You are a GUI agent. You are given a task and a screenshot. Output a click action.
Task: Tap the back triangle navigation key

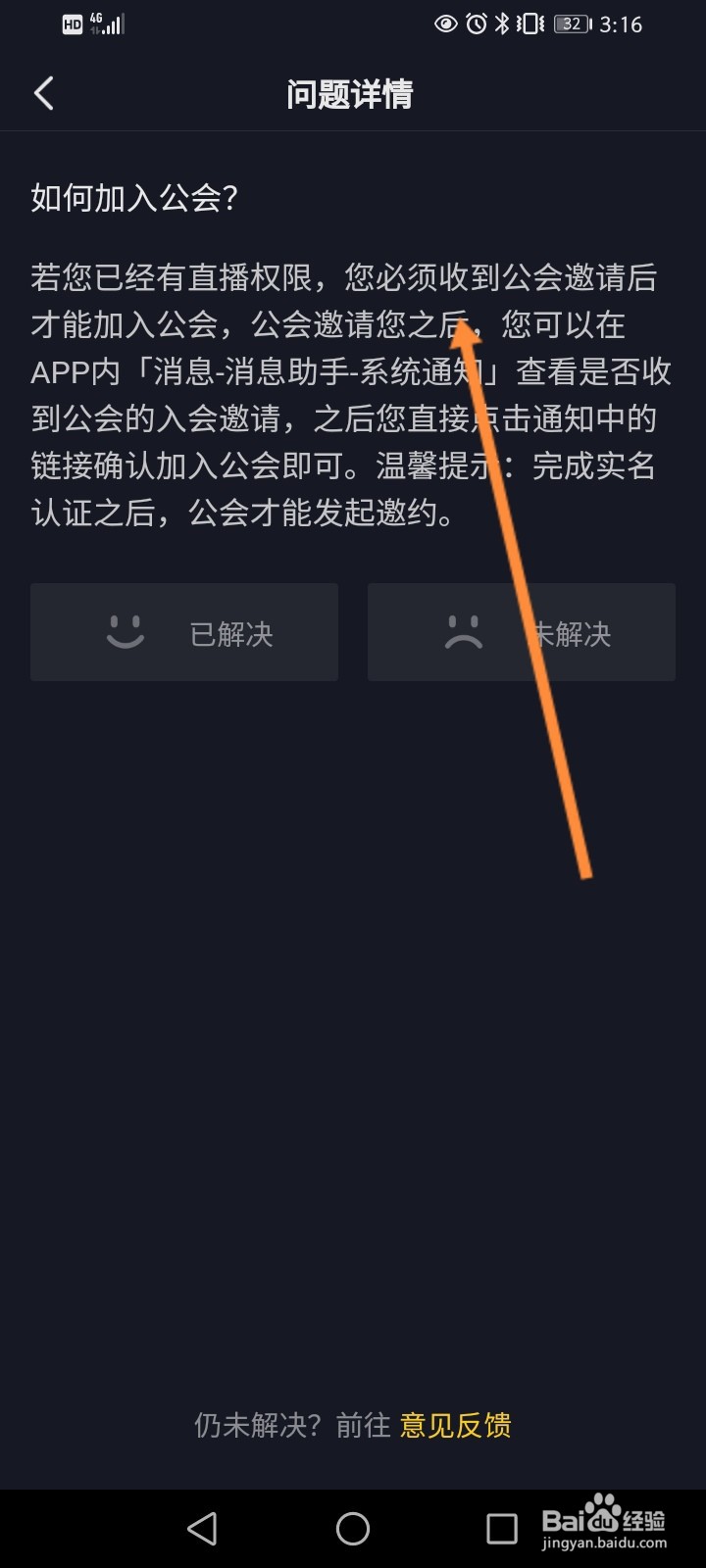click(202, 1527)
